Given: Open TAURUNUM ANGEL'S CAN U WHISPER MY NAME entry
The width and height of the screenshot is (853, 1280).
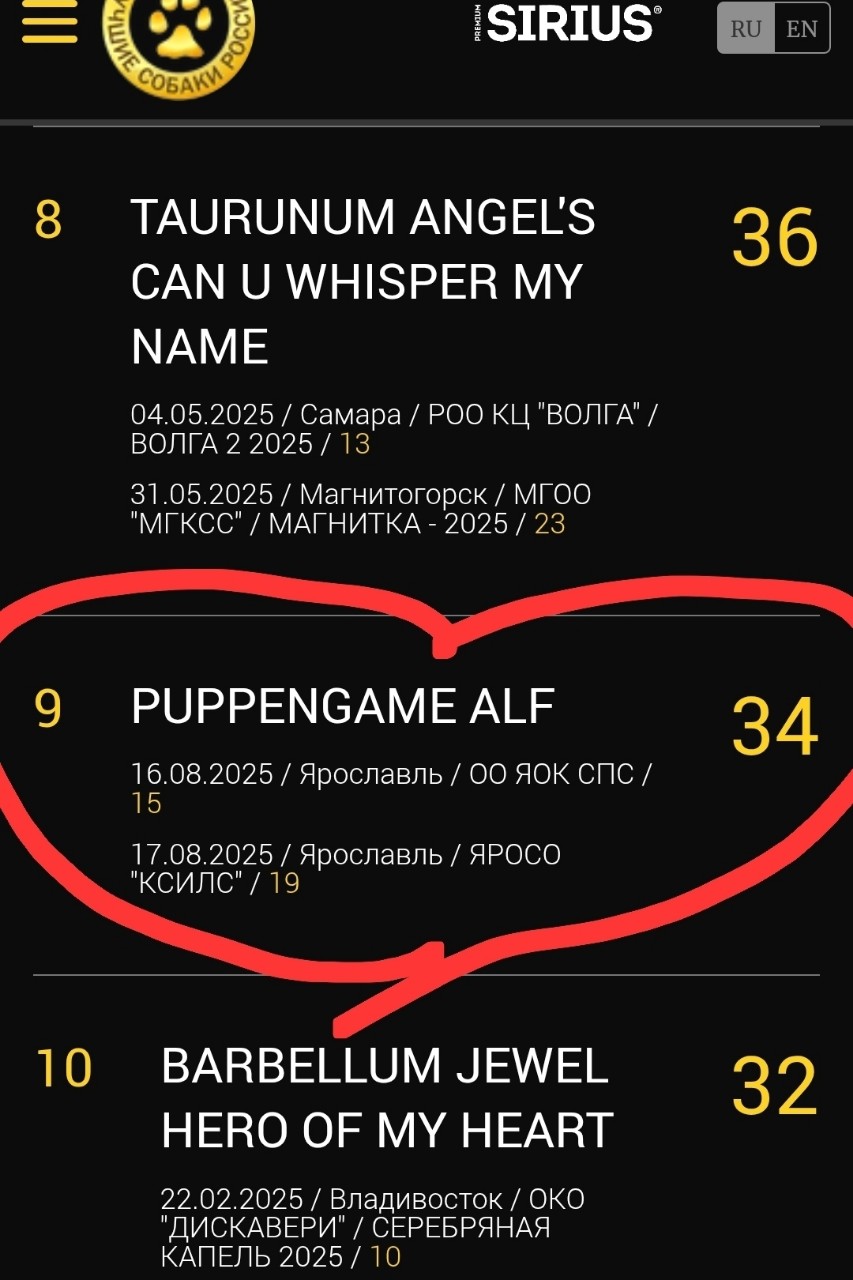Looking at the screenshot, I should click(x=363, y=283).
